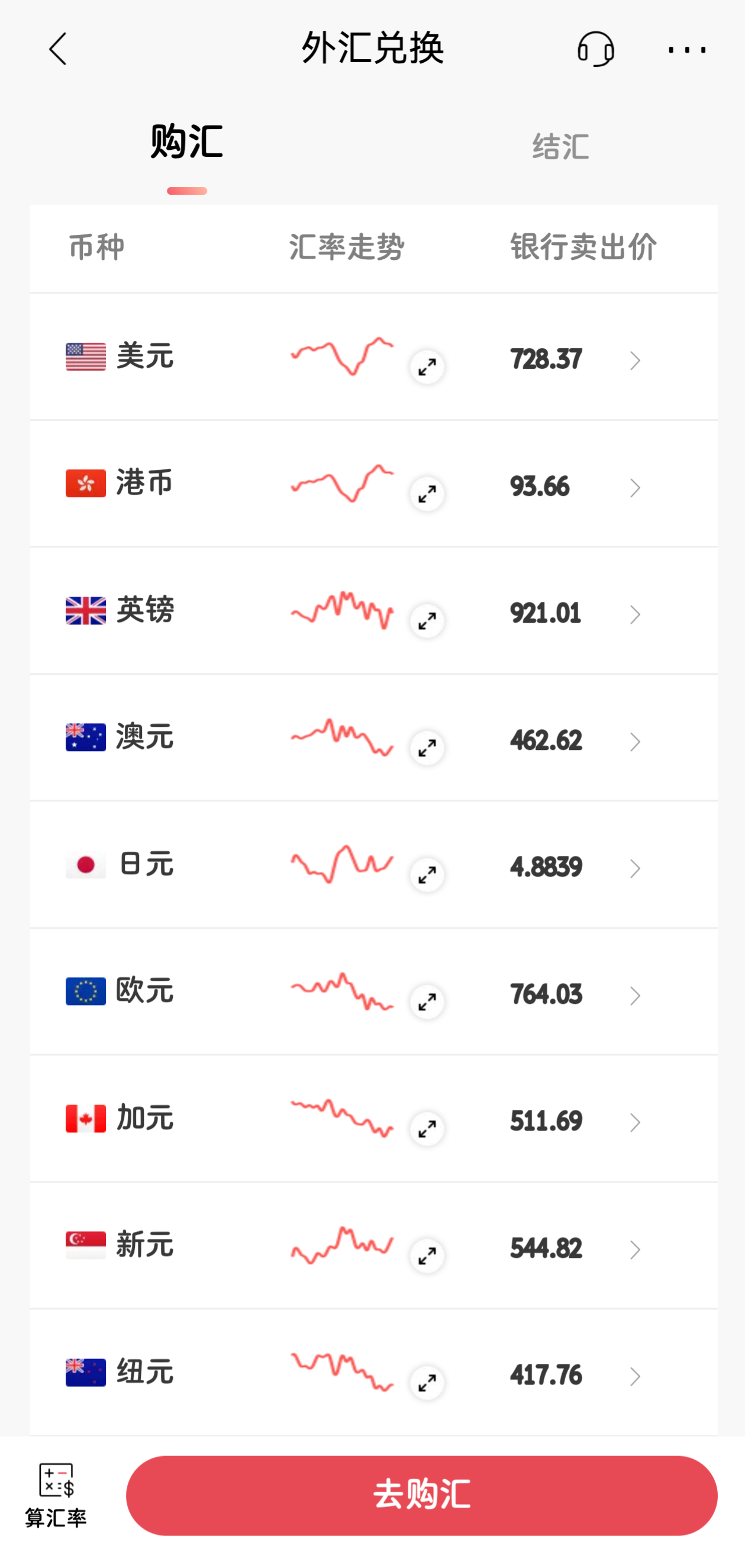Image resolution: width=745 pixels, height=1568 pixels.
Task: Open the 算汇率 exchange rate calculator
Action: click(56, 1493)
